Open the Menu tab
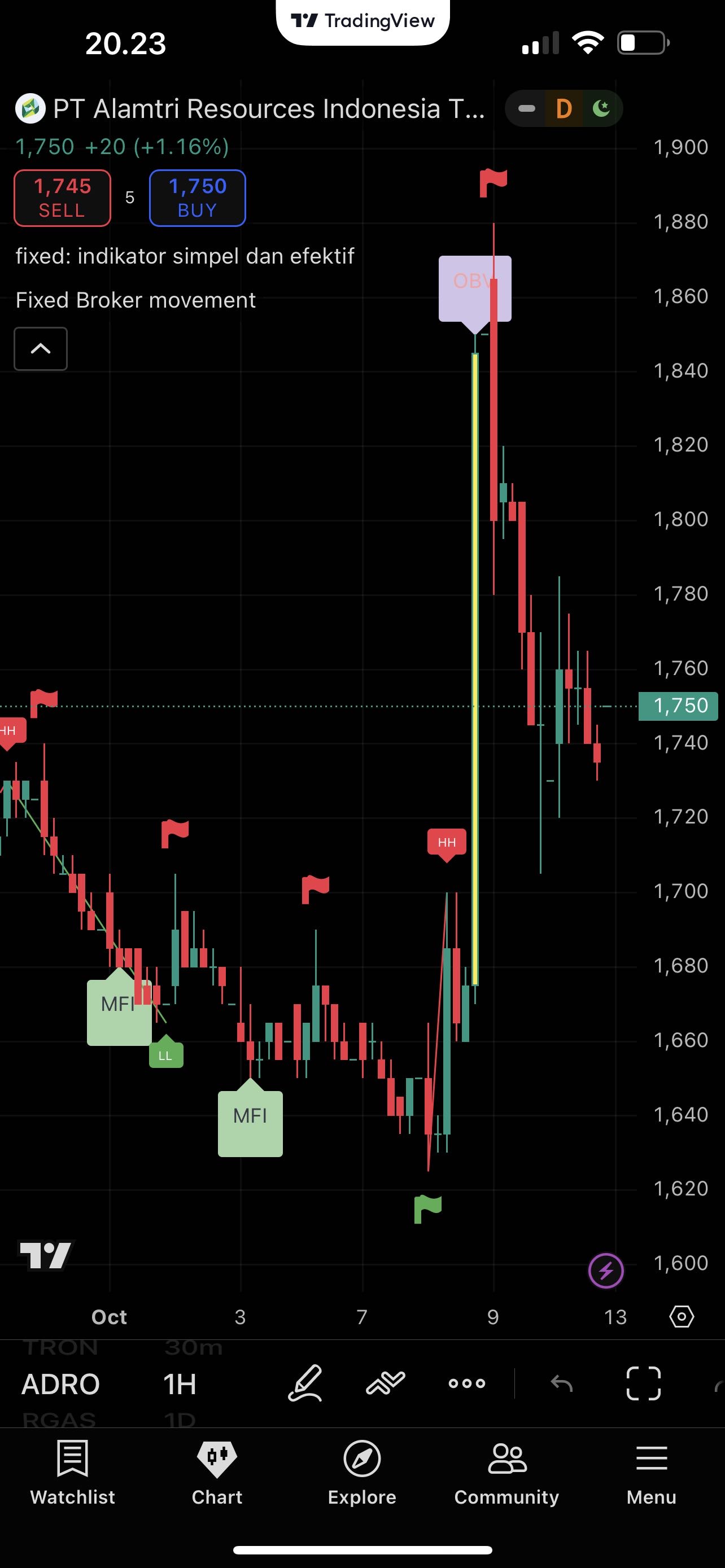 [652, 1472]
